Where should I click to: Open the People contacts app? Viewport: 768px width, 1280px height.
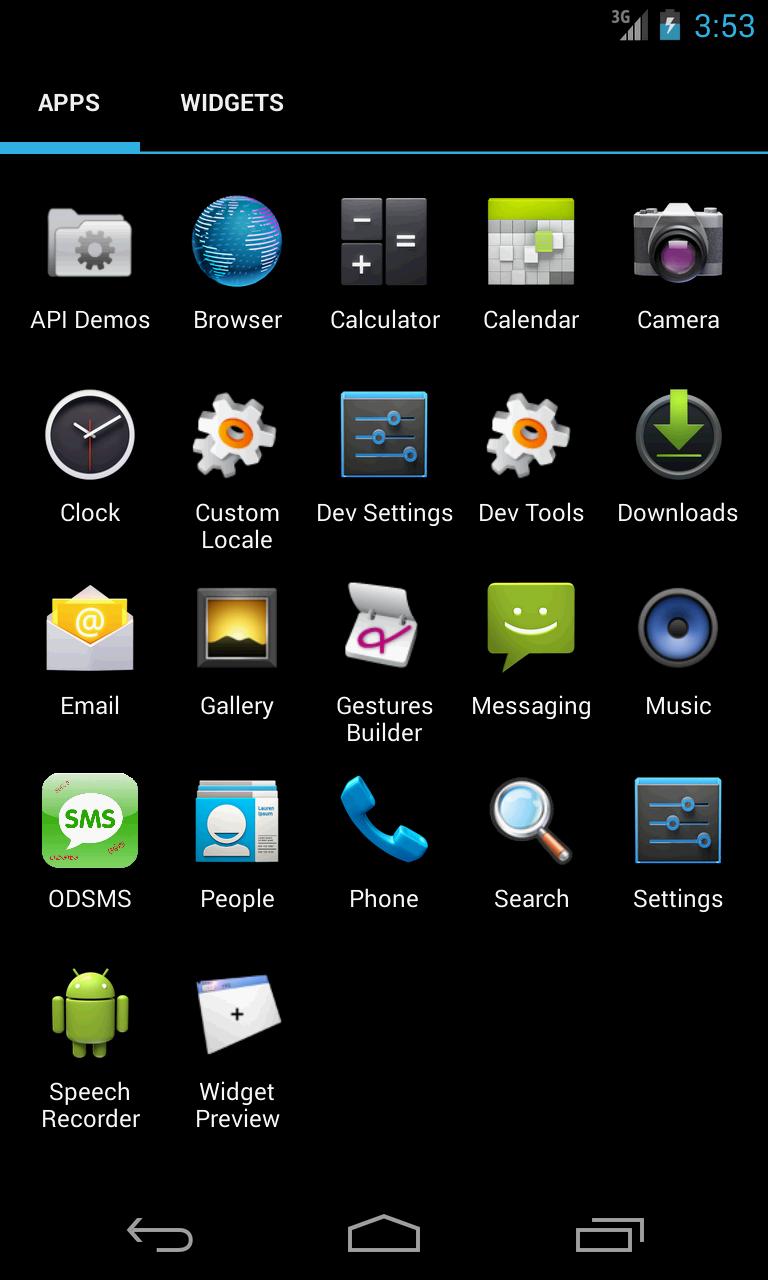(237, 822)
